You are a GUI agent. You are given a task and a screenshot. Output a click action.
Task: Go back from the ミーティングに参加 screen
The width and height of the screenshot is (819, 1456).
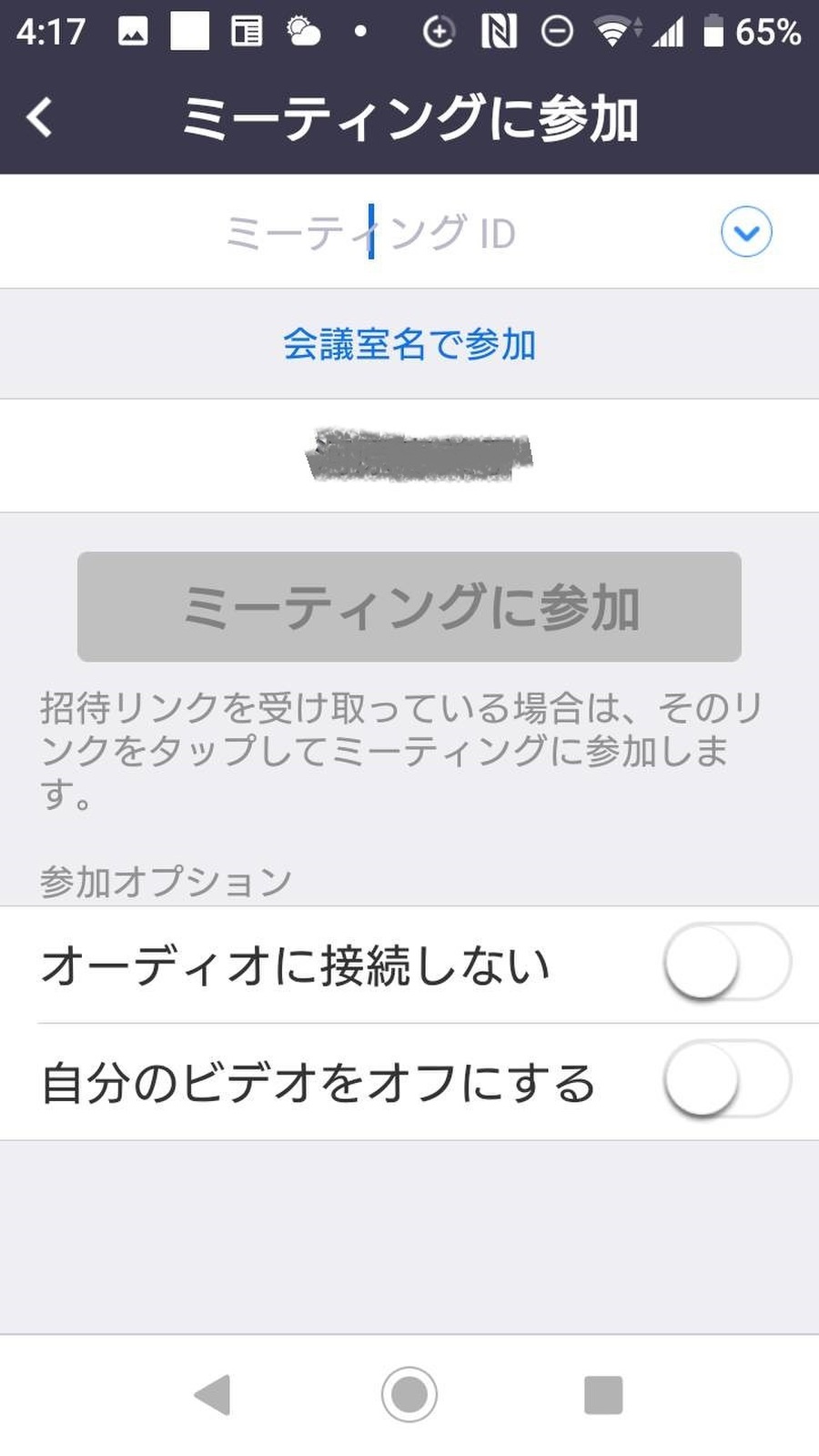[x=40, y=118]
